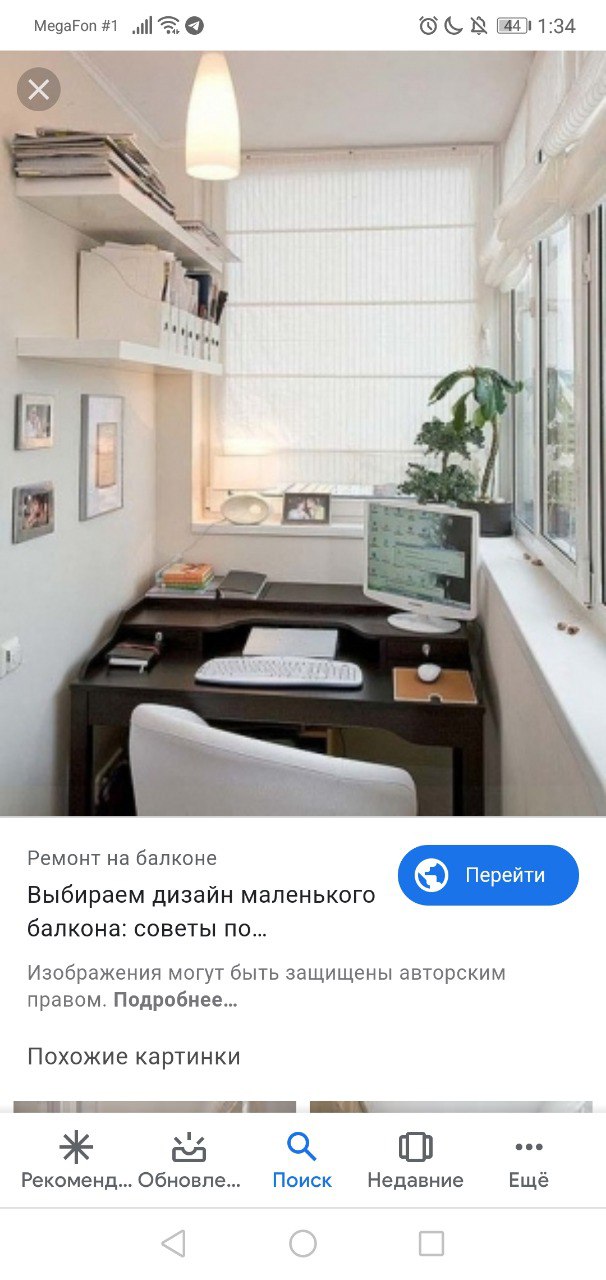Switch to the Рекомендации tab
The image size is (606, 1280).
point(76,1160)
